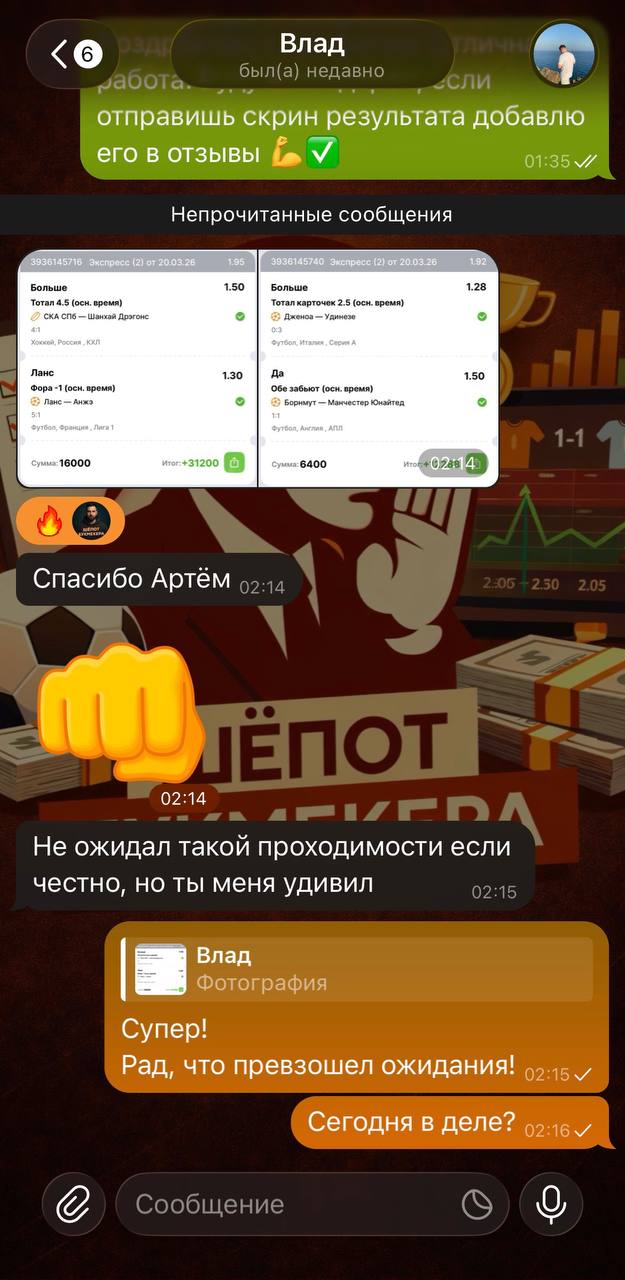Go back to the chat list
The width and height of the screenshot is (625, 1280).
[72, 54]
